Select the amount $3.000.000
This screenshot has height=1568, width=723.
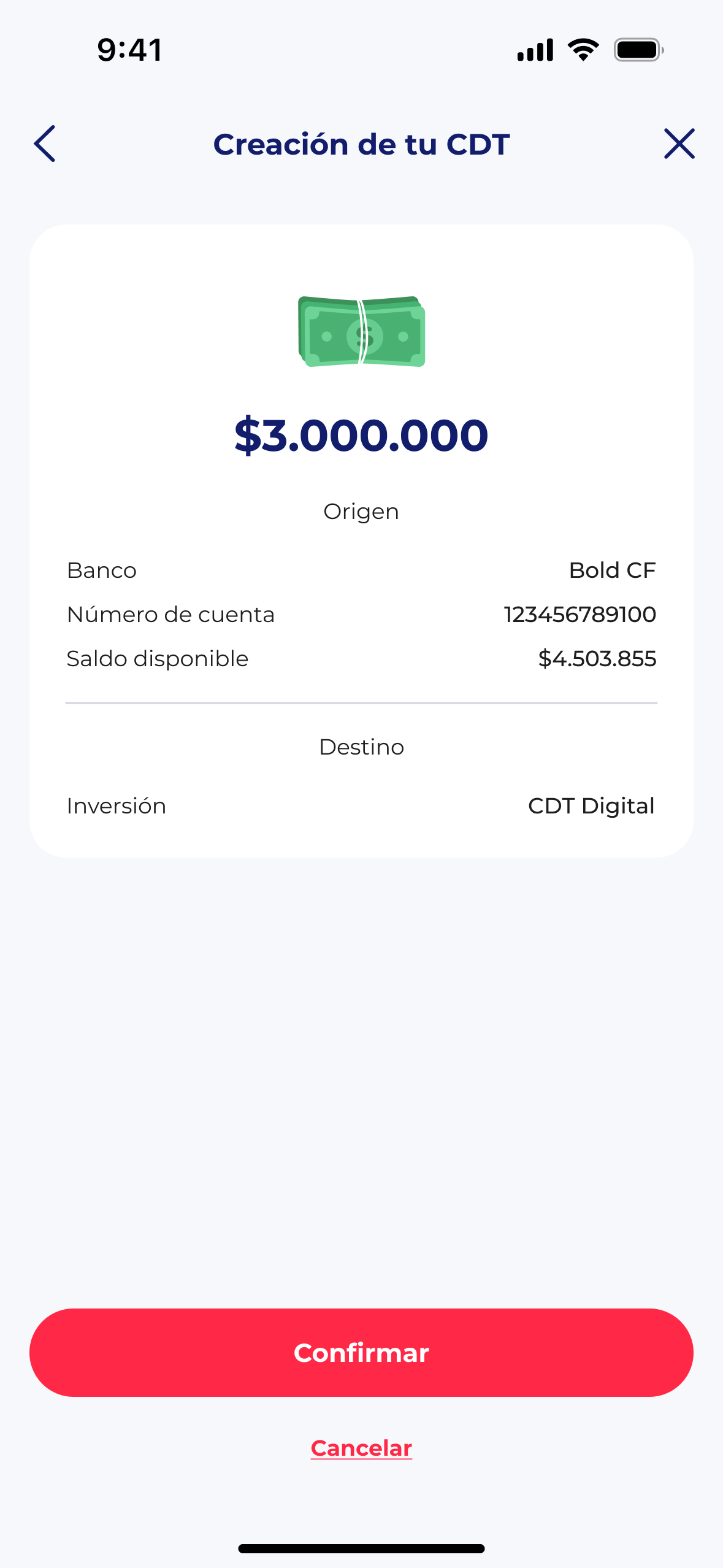[361, 436]
